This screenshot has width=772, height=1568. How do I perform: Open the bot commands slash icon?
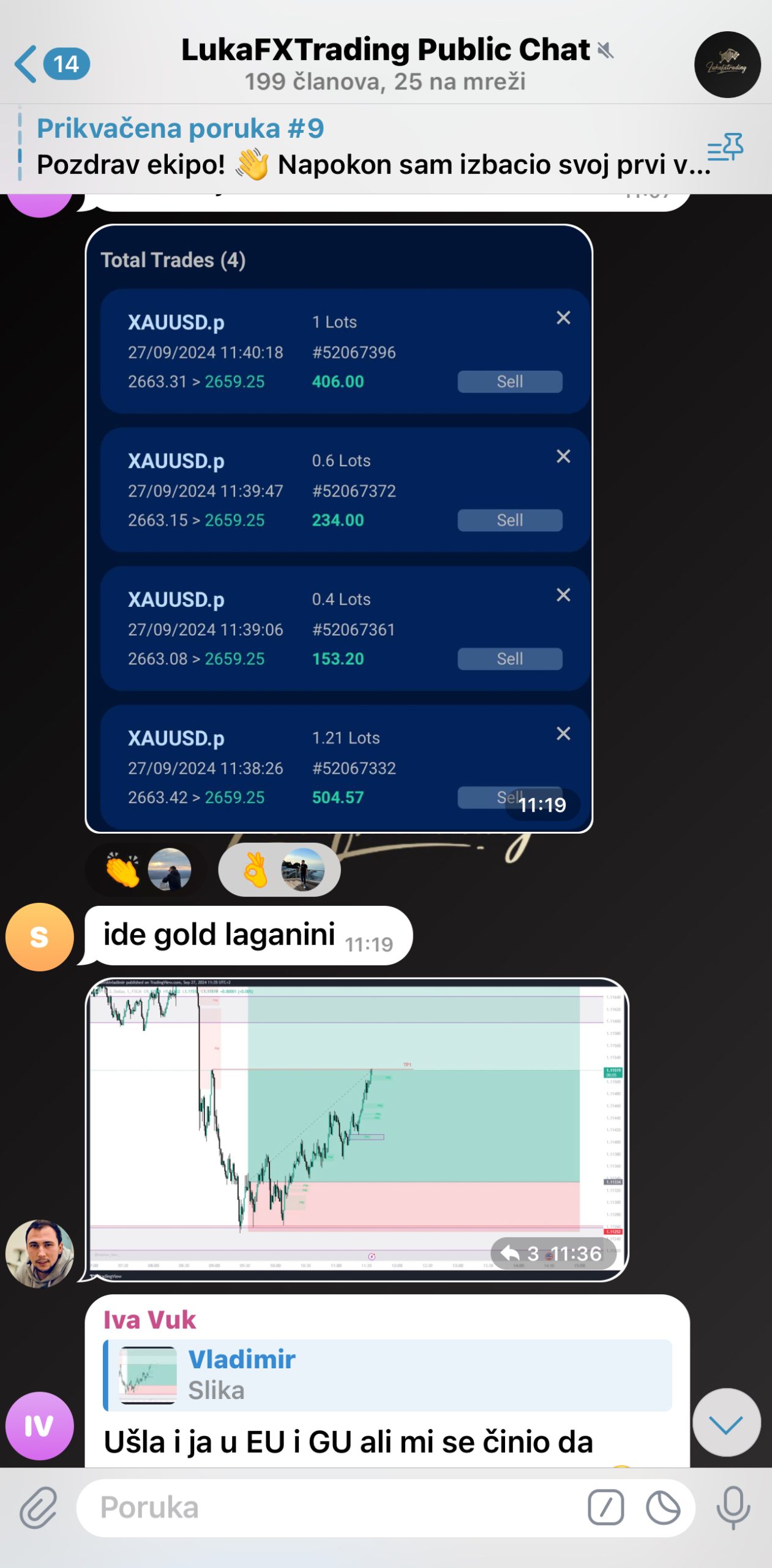point(605,1507)
